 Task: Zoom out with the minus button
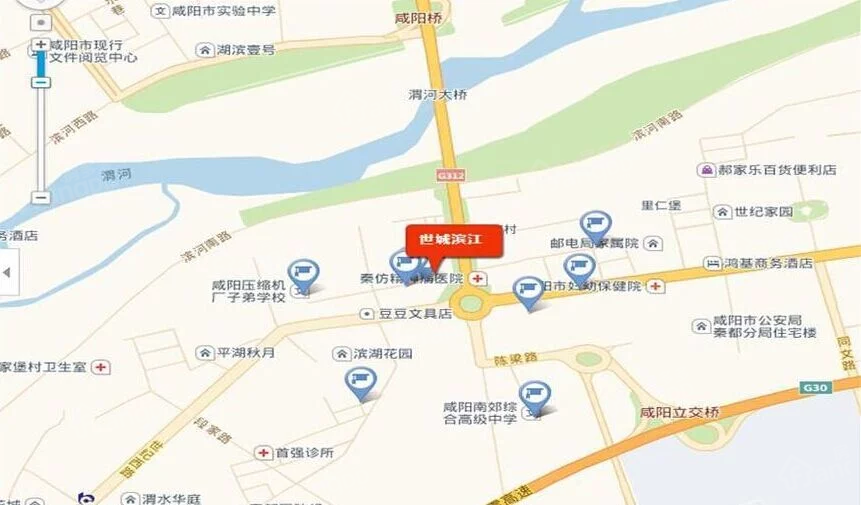40,197
